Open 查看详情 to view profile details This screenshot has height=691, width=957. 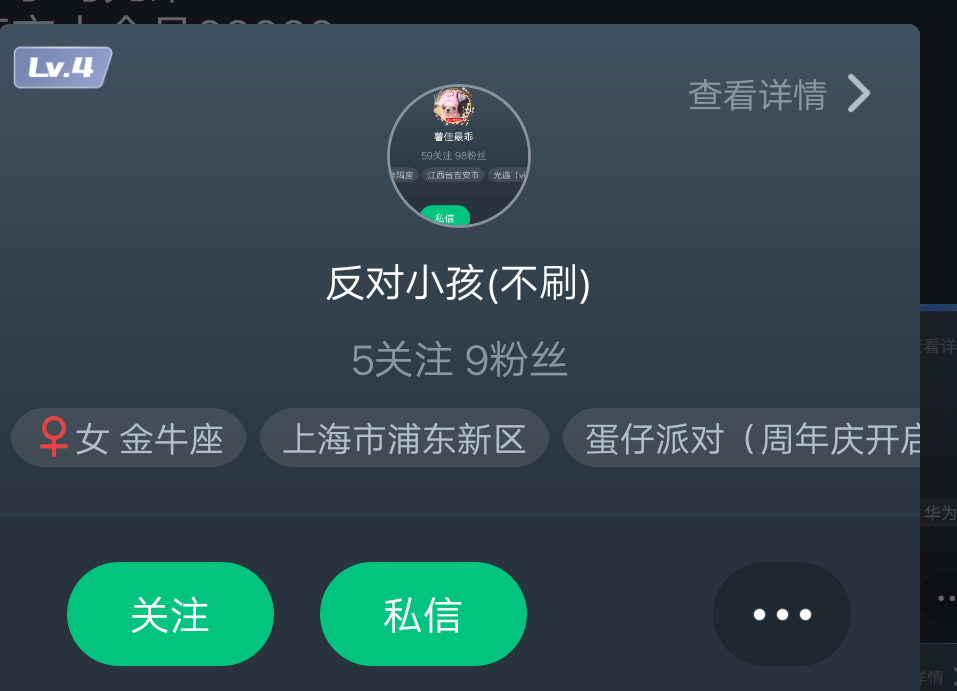pos(779,94)
